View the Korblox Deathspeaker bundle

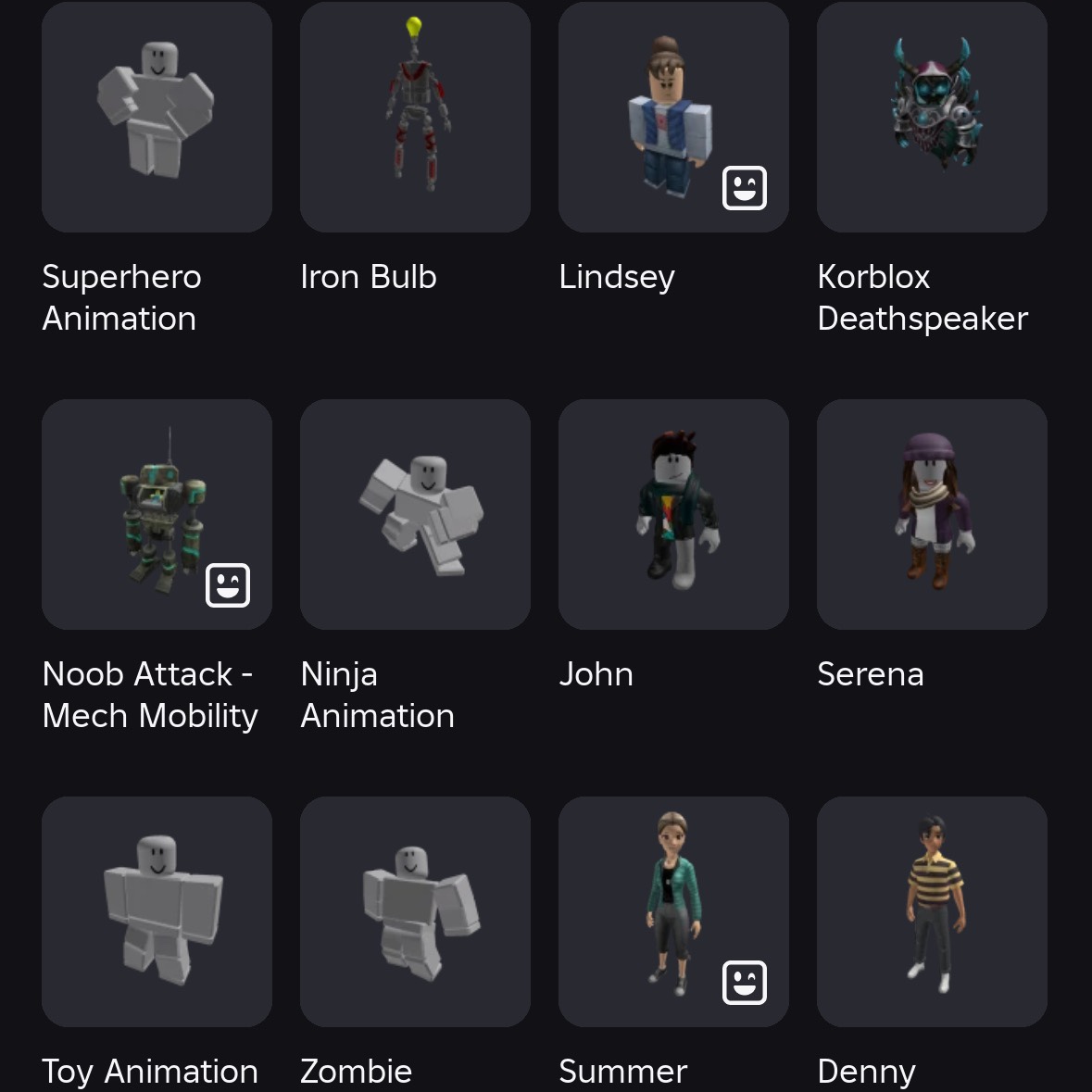tap(932, 117)
